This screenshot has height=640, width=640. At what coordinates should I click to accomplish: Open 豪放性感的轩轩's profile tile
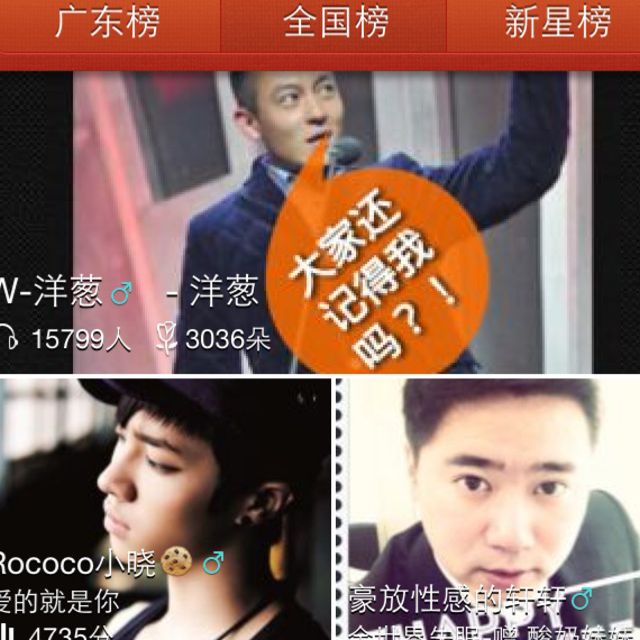490,508
